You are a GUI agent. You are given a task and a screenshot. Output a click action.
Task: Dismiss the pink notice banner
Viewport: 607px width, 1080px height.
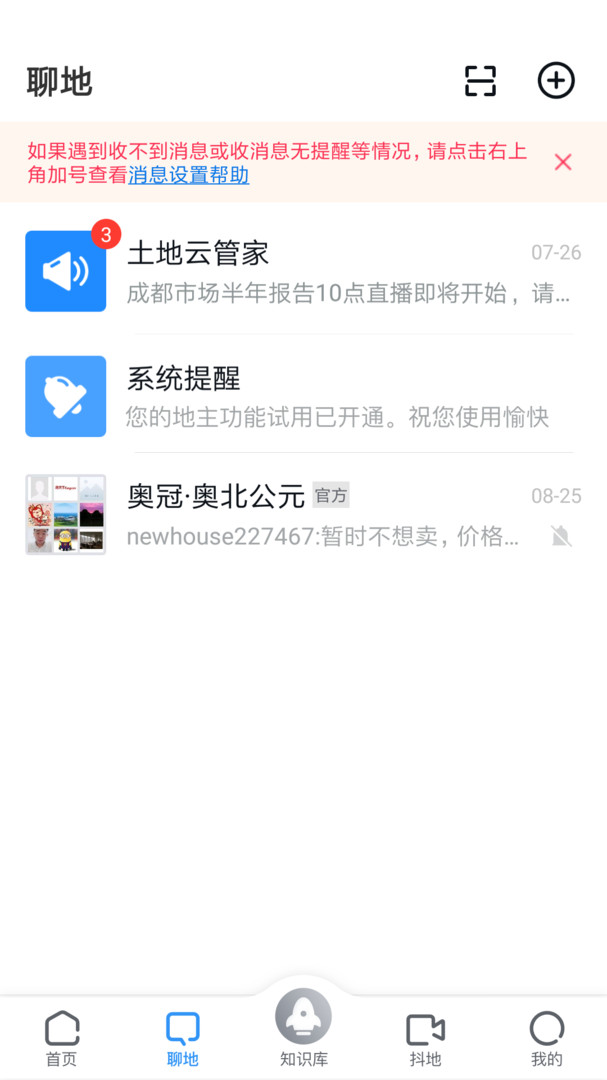(563, 163)
